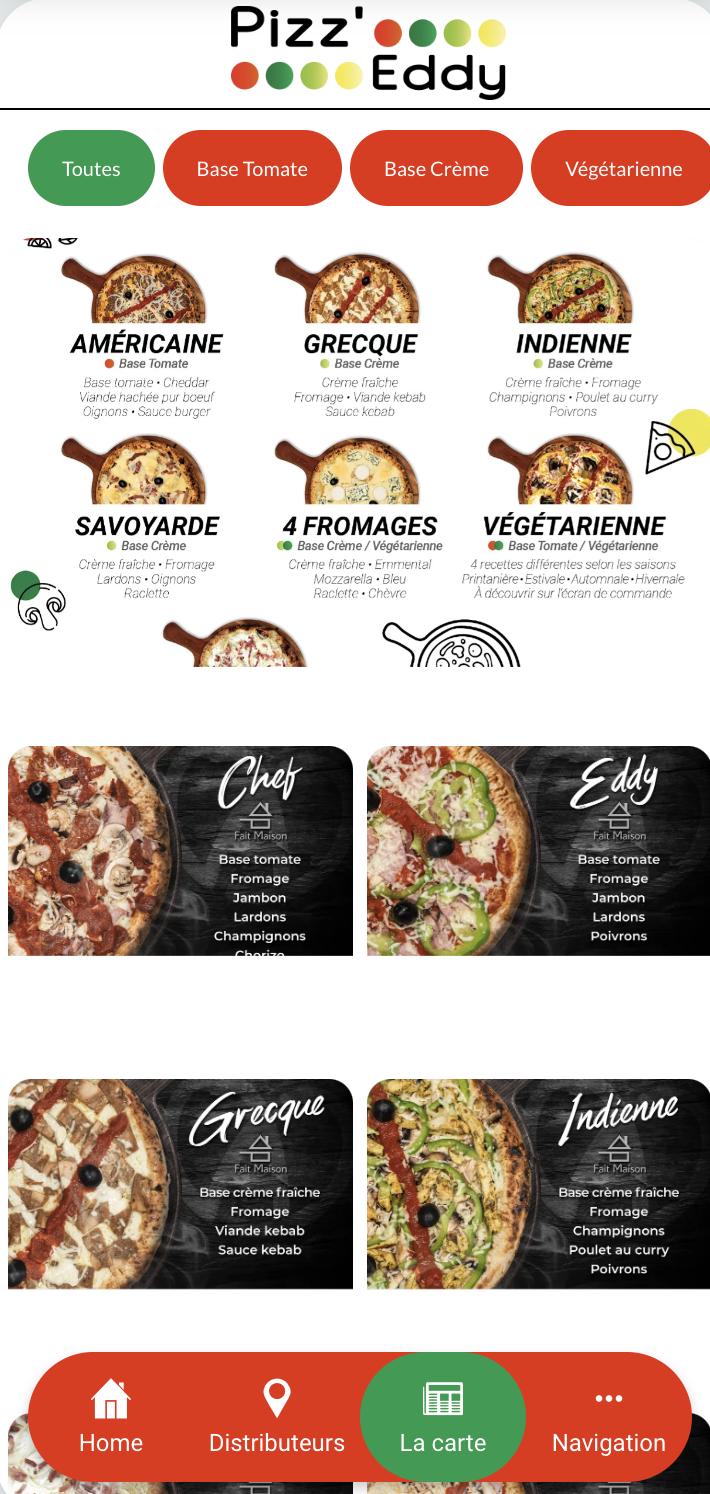The image size is (710, 1494).
Task: Go to the Home tab
Action: [111, 1417]
